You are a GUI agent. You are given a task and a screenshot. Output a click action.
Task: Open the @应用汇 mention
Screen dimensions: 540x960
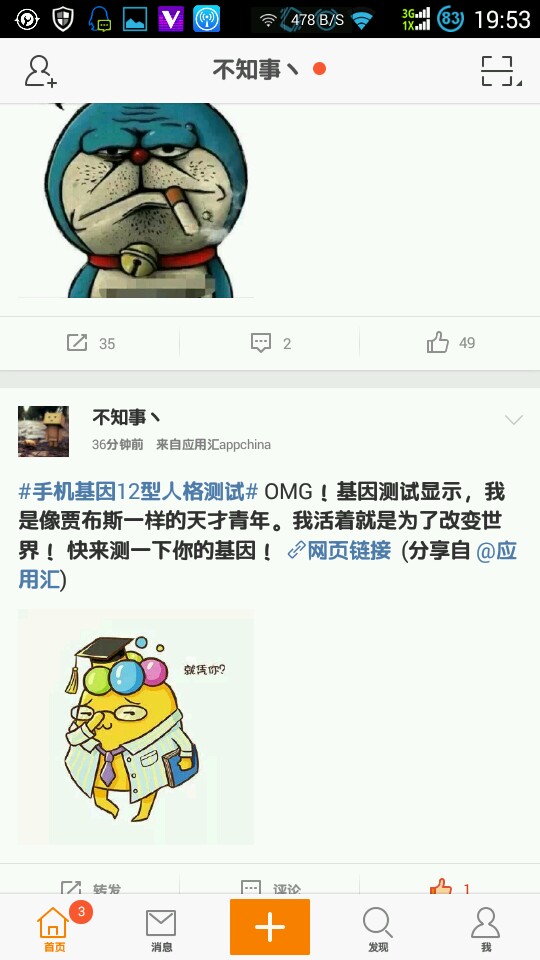[x=268, y=565]
